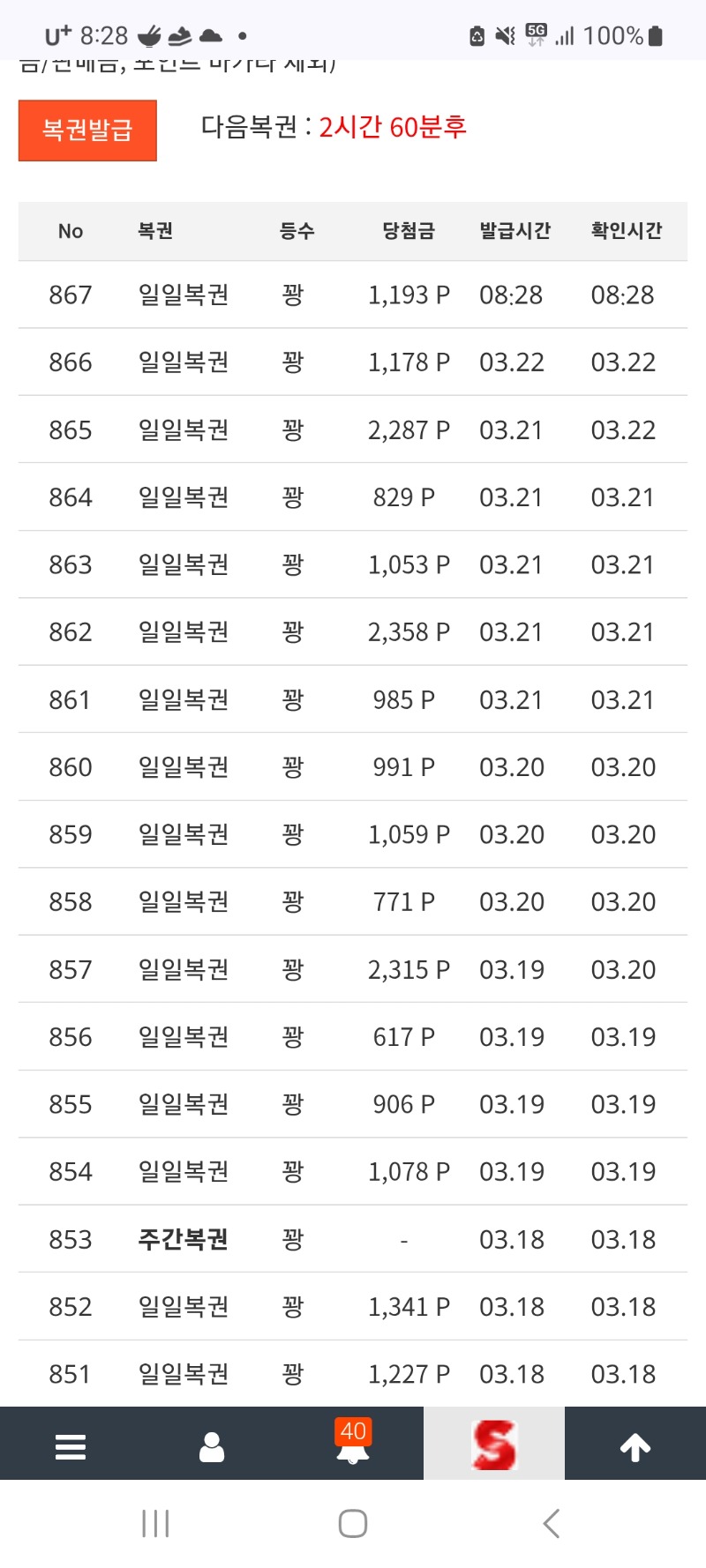Tap the orange 복권발급 button
Image resolution: width=706 pixels, height=1568 pixels.
(x=87, y=131)
